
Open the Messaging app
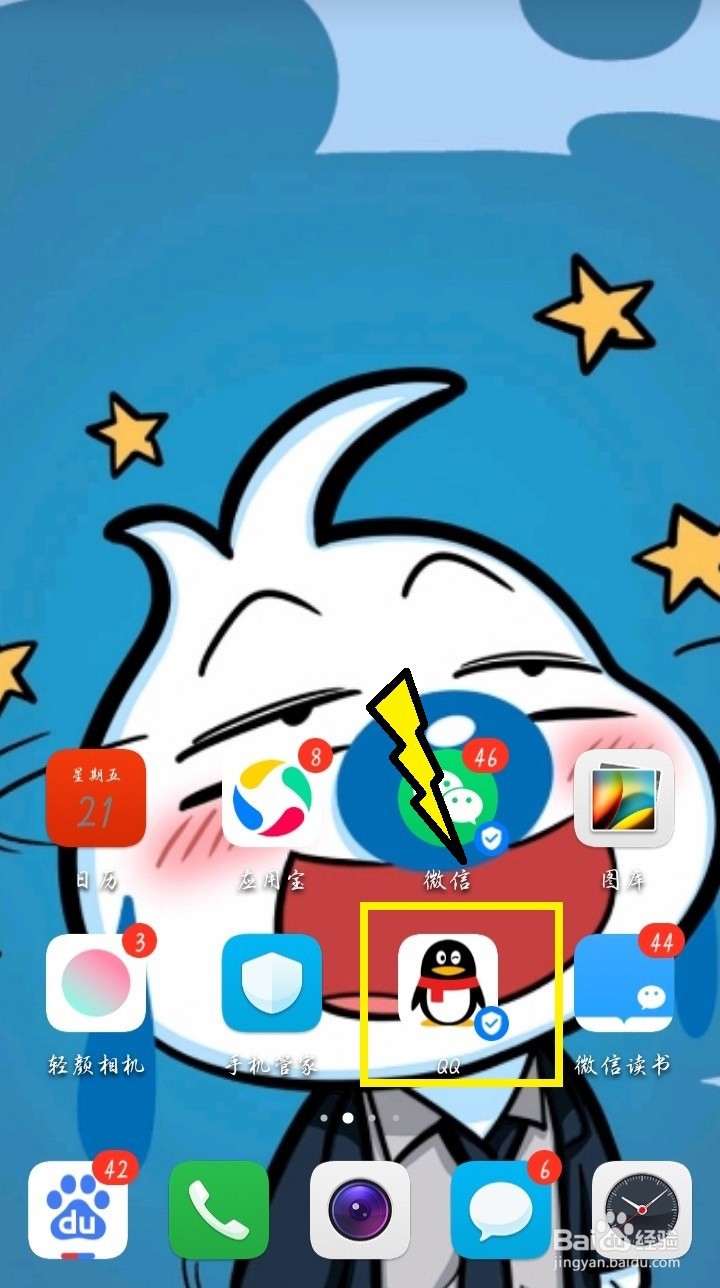coord(500,1210)
